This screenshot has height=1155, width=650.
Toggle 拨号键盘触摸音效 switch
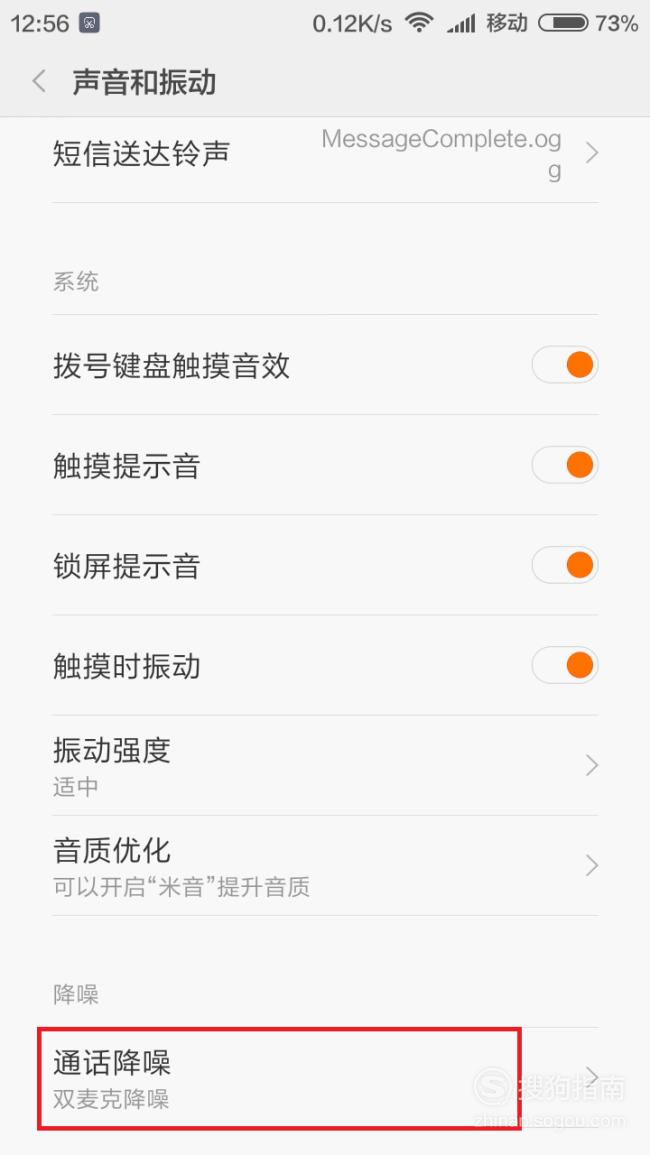coord(565,365)
